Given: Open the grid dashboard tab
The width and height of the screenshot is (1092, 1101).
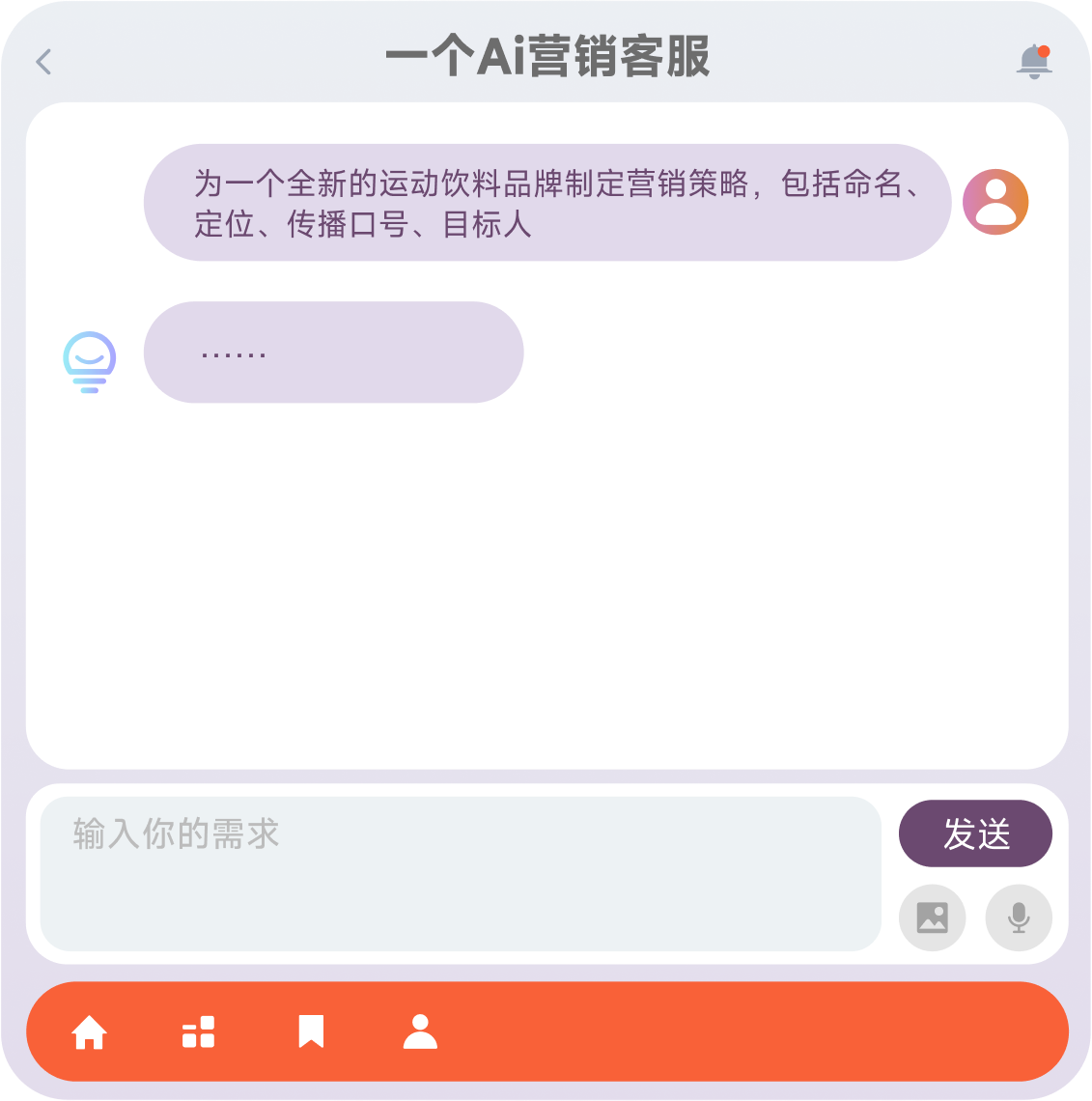Looking at the screenshot, I should pos(199,1032).
